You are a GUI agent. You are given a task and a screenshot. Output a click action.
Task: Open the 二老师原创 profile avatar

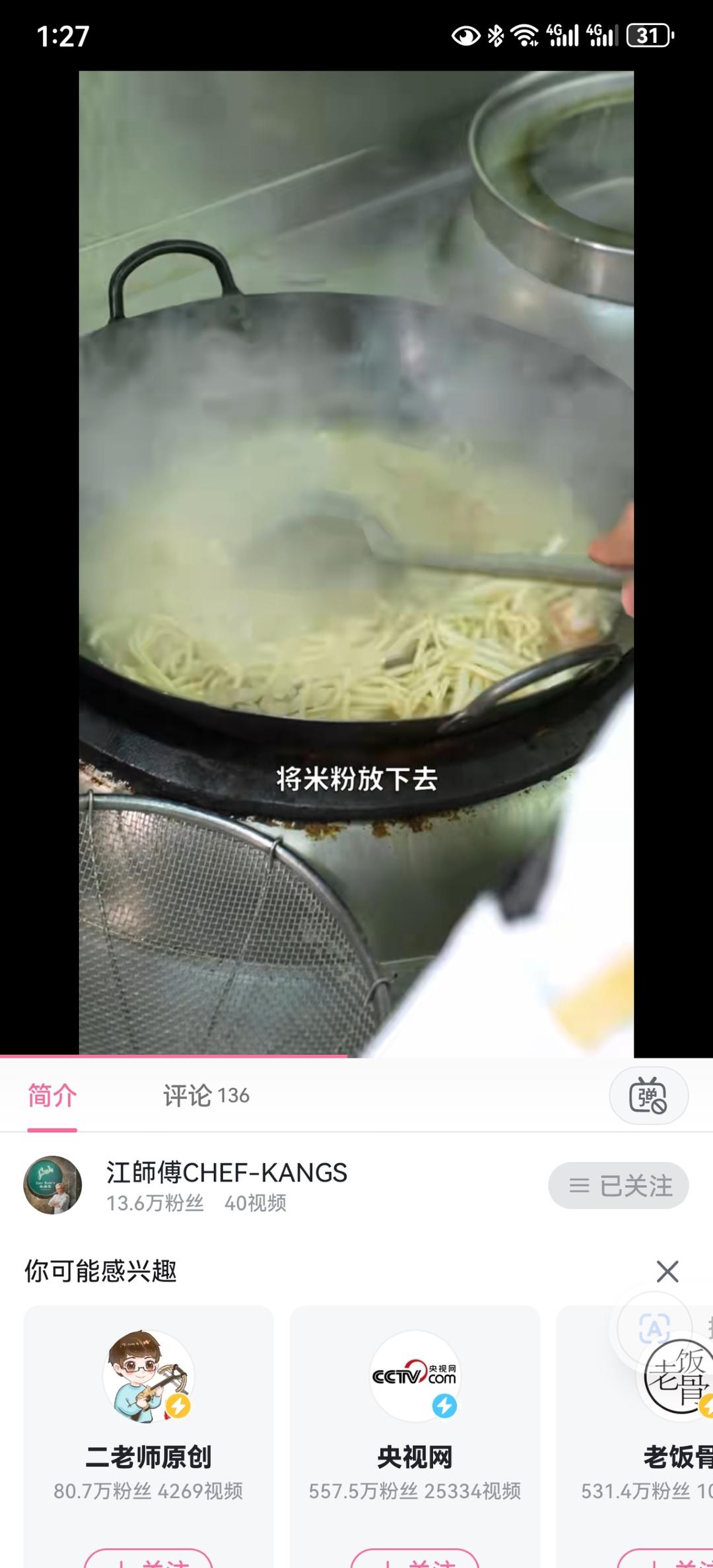(149, 1373)
